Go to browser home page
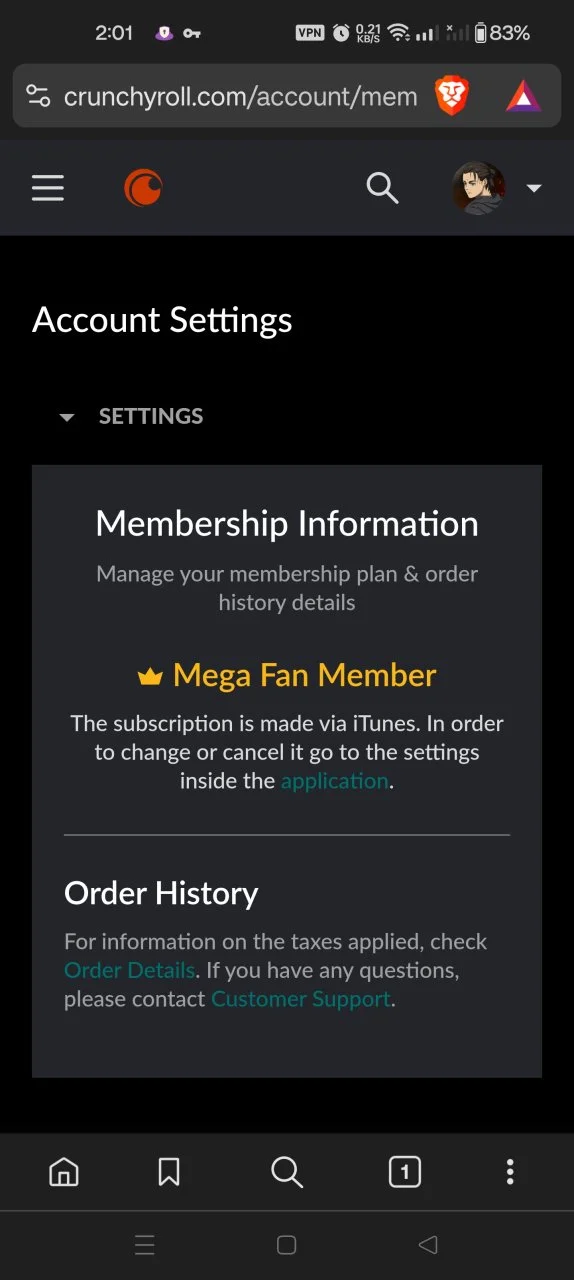 coord(64,1172)
